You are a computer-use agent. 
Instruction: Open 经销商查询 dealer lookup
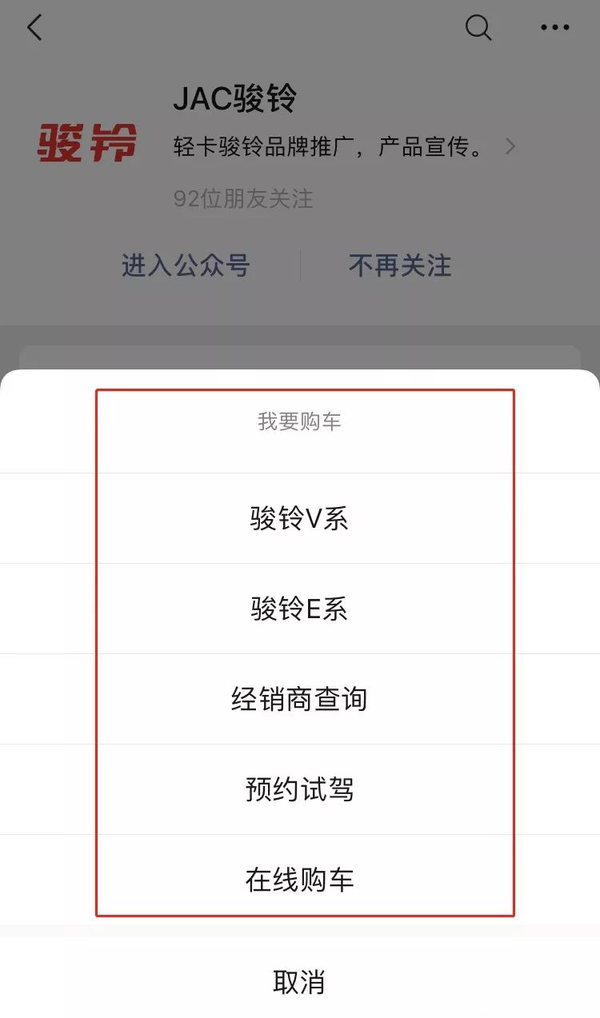coord(299,699)
